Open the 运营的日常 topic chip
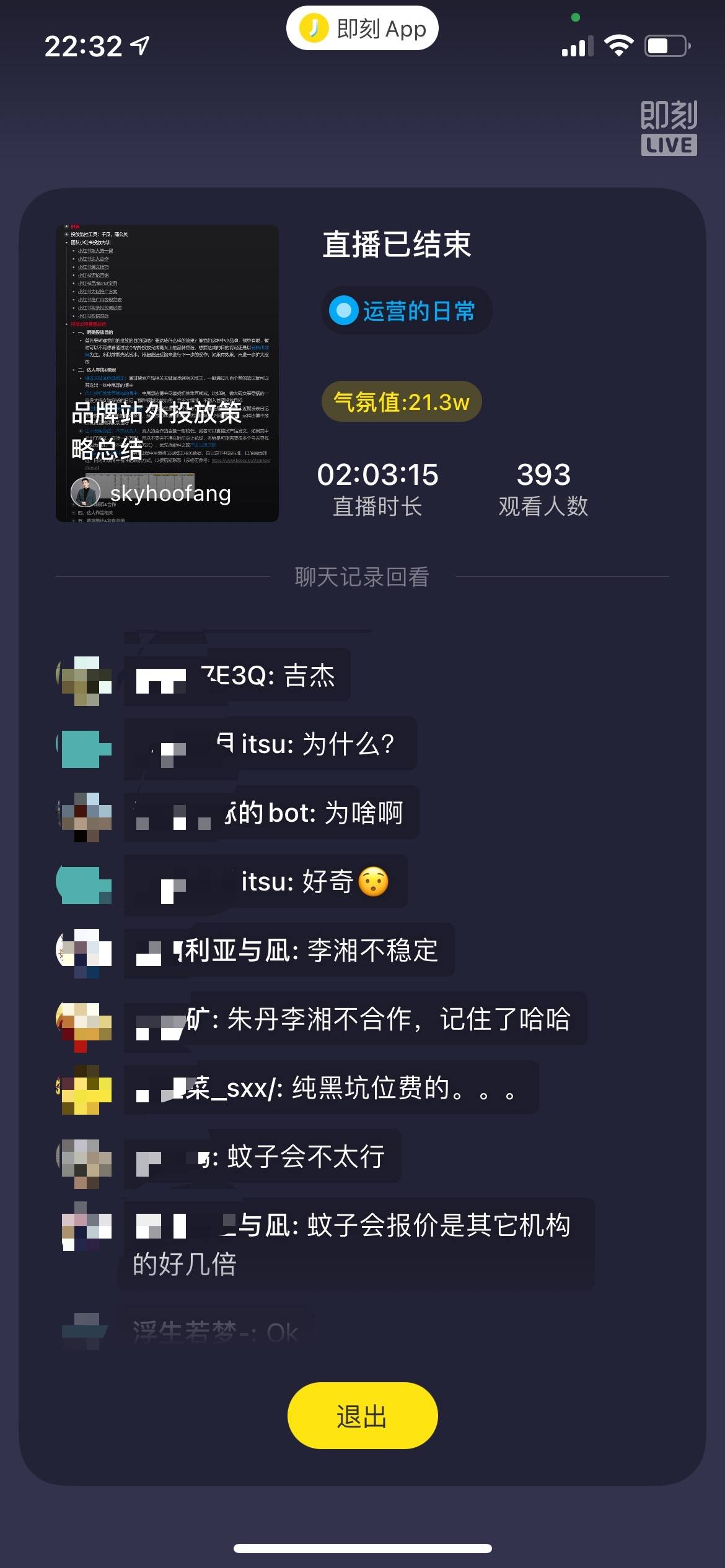The height and width of the screenshot is (1568, 725). pos(406,310)
